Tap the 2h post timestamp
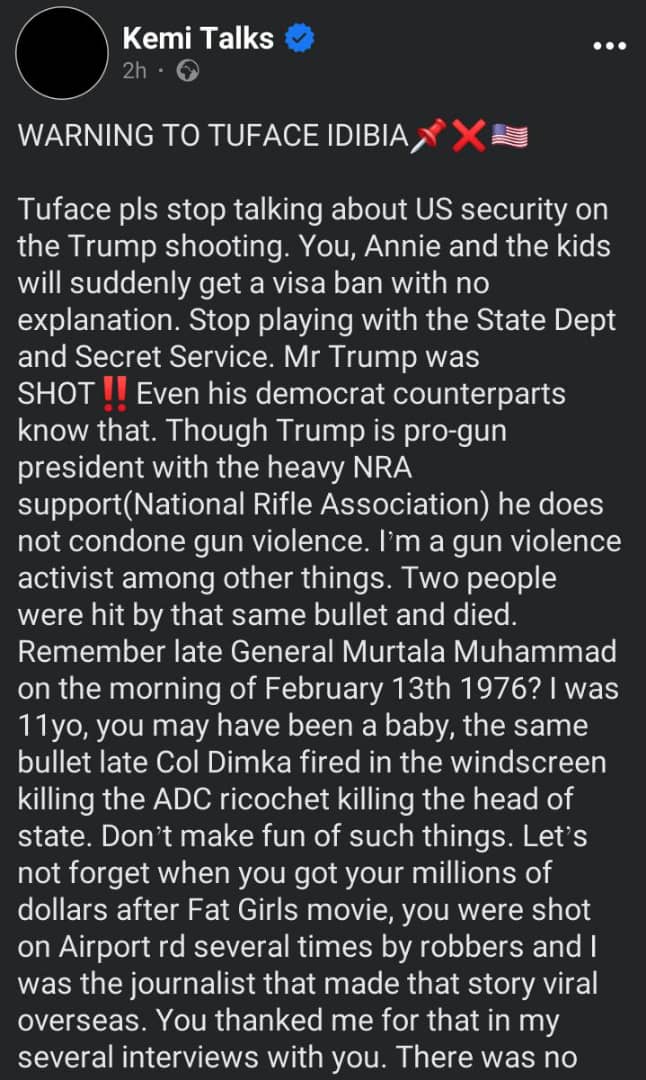The image size is (646, 1080). point(135,71)
